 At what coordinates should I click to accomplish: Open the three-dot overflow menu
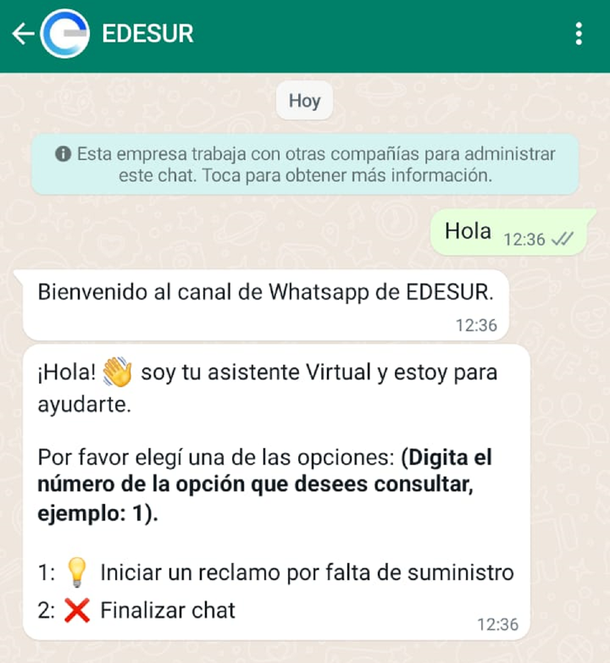pyautogui.click(x=578, y=34)
